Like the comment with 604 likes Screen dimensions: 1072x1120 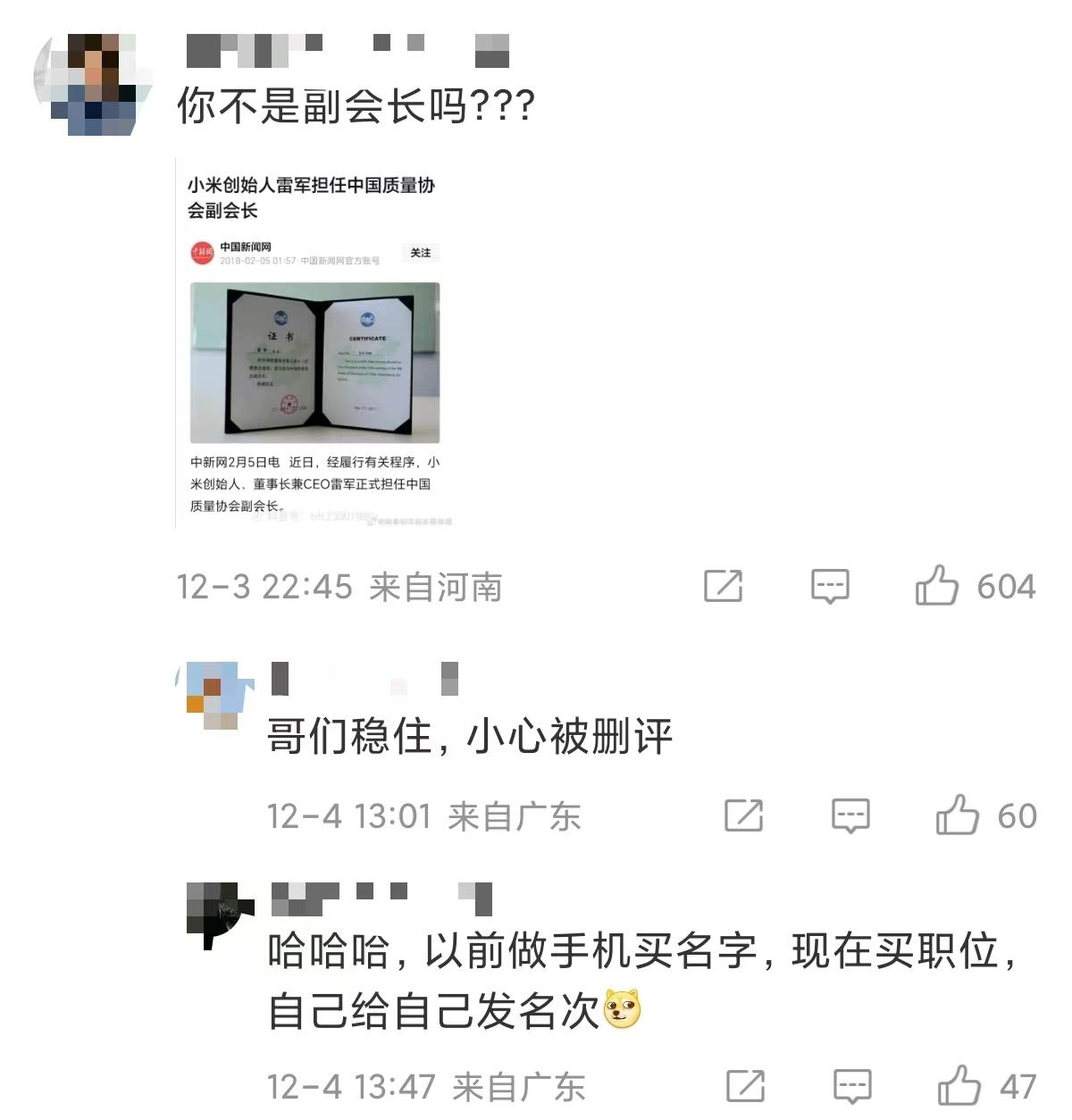pyautogui.click(x=936, y=586)
